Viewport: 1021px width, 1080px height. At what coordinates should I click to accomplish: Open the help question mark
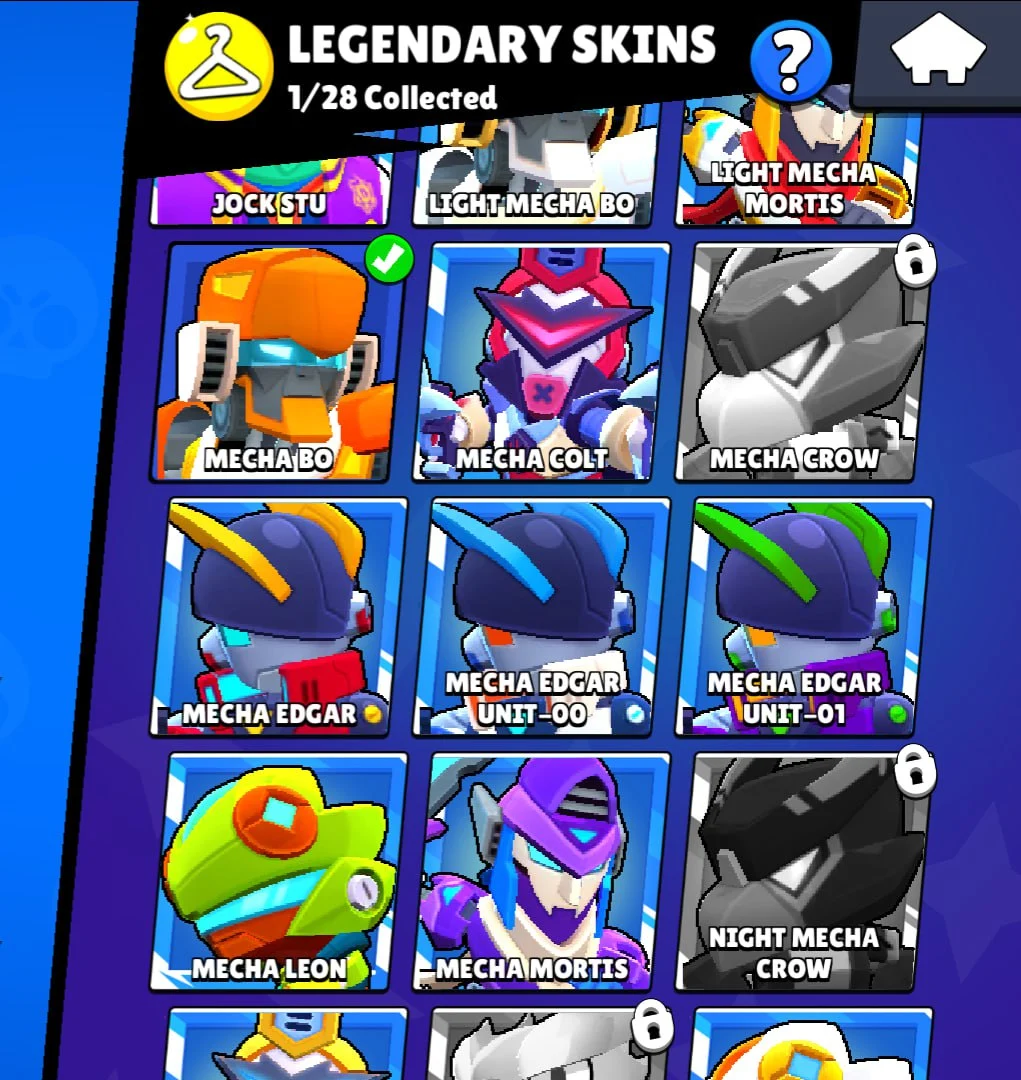[790, 62]
